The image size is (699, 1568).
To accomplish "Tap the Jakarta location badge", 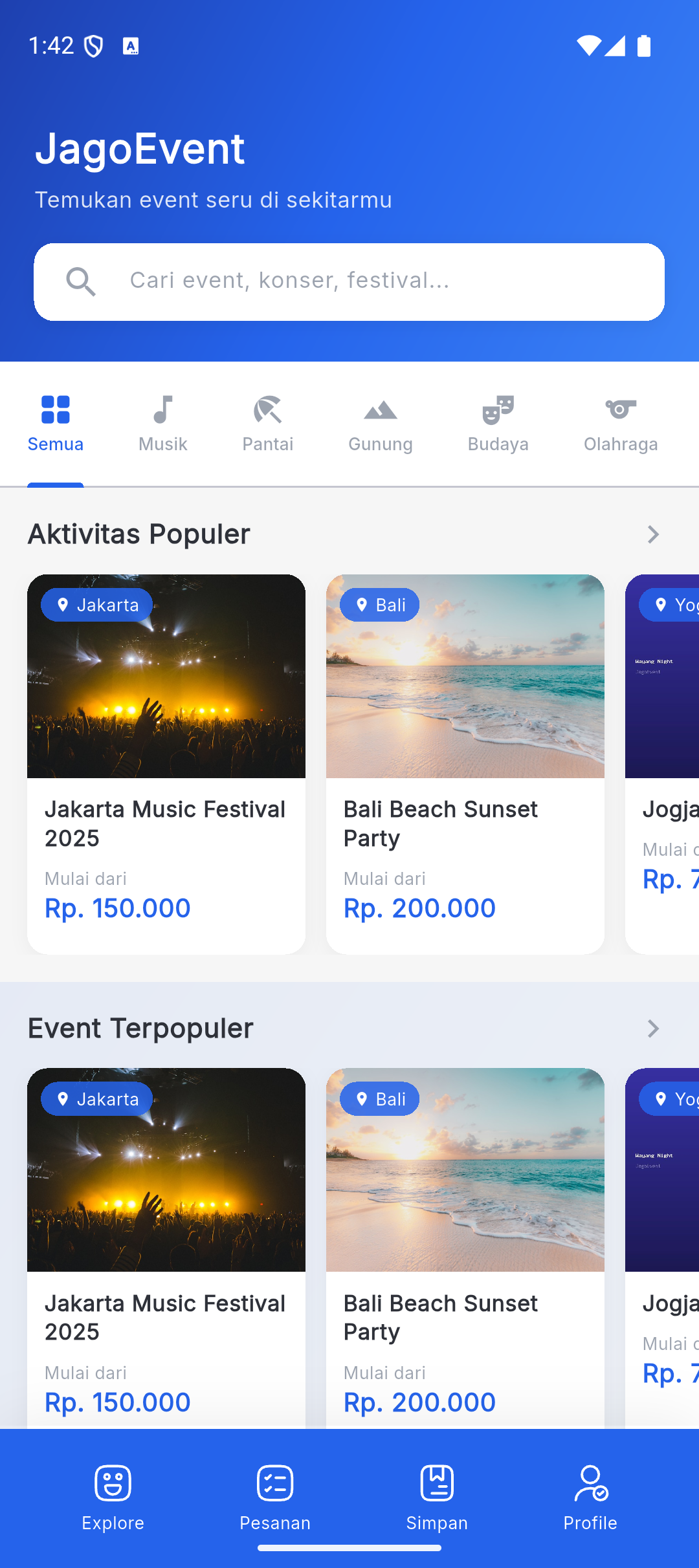I will point(96,604).
